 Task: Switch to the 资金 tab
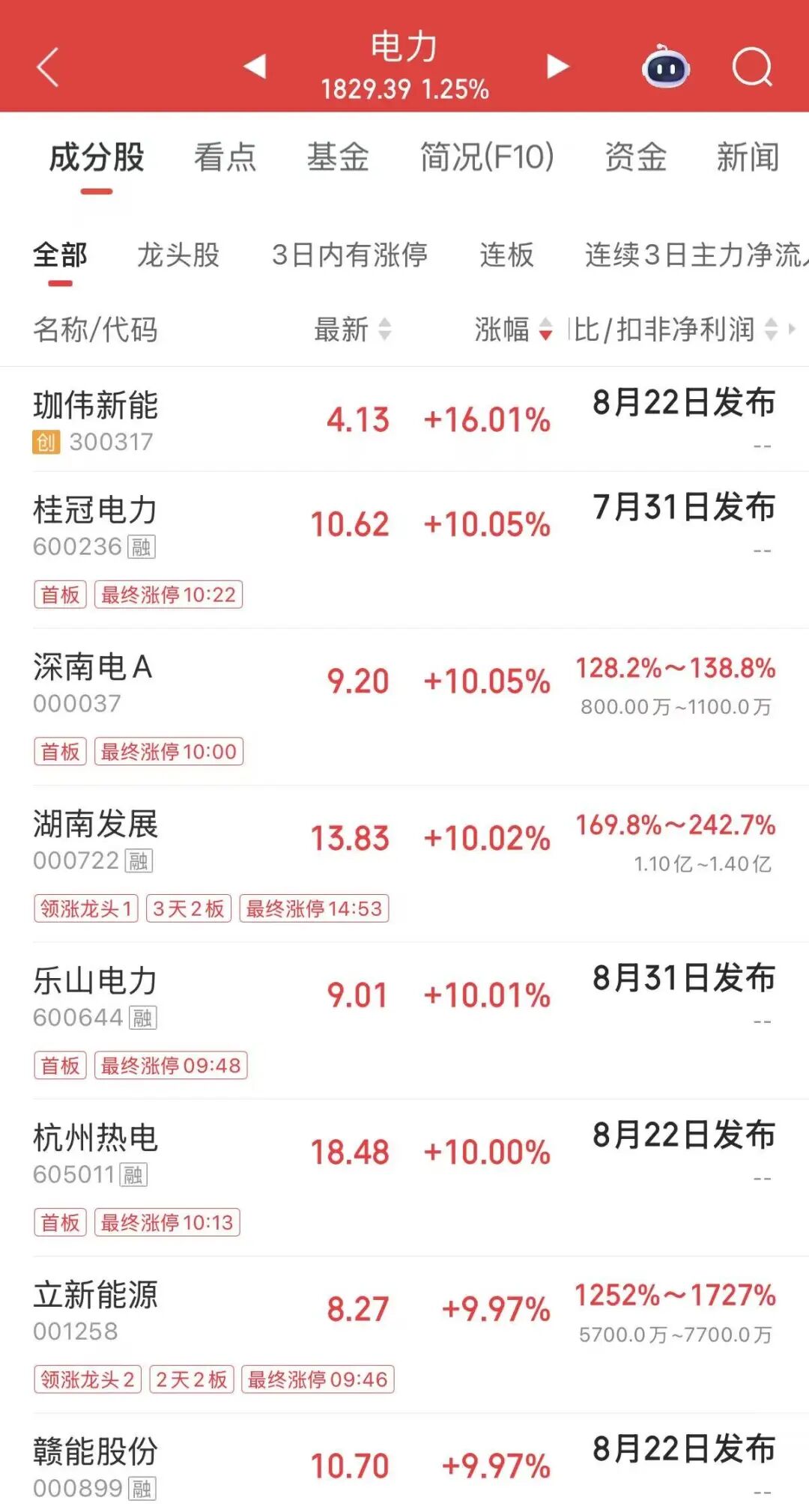pos(635,157)
